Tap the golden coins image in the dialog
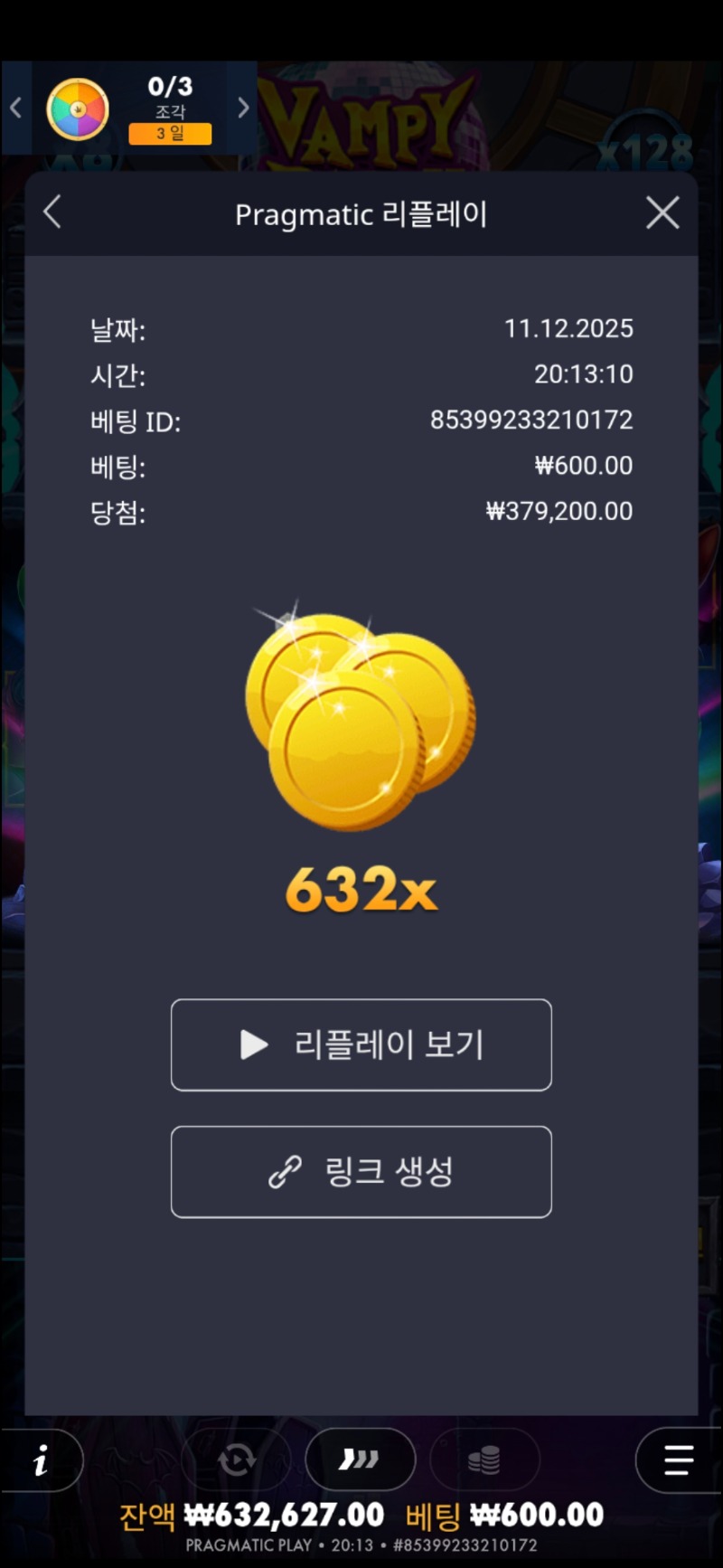Image resolution: width=723 pixels, height=1568 pixels. click(x=361, y=714)
